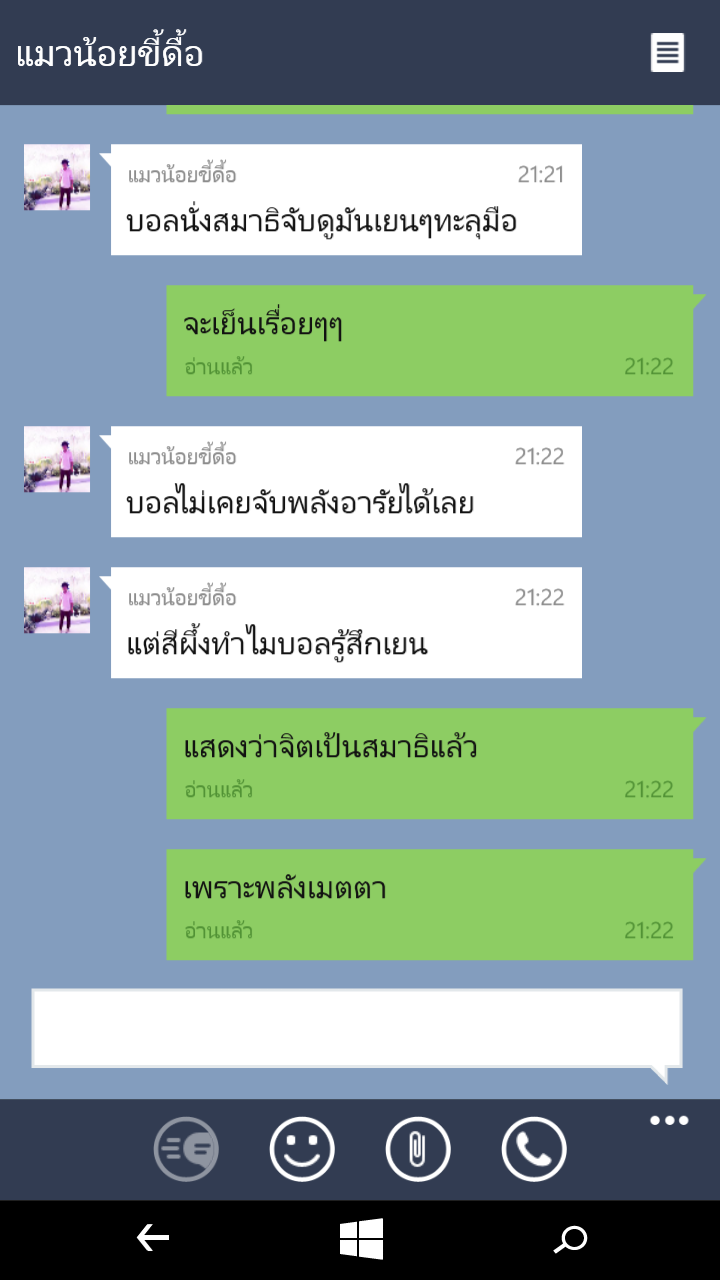720x1280 pixels.
Task: Start a voice call with phone icon
Action: coord(534,1149)
